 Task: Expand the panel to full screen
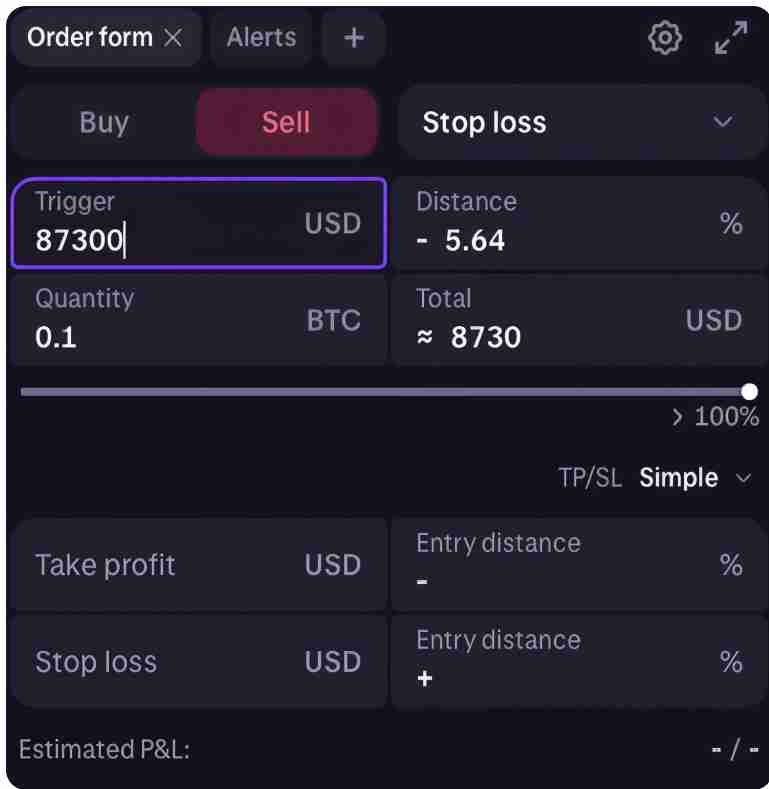point(732,39)
